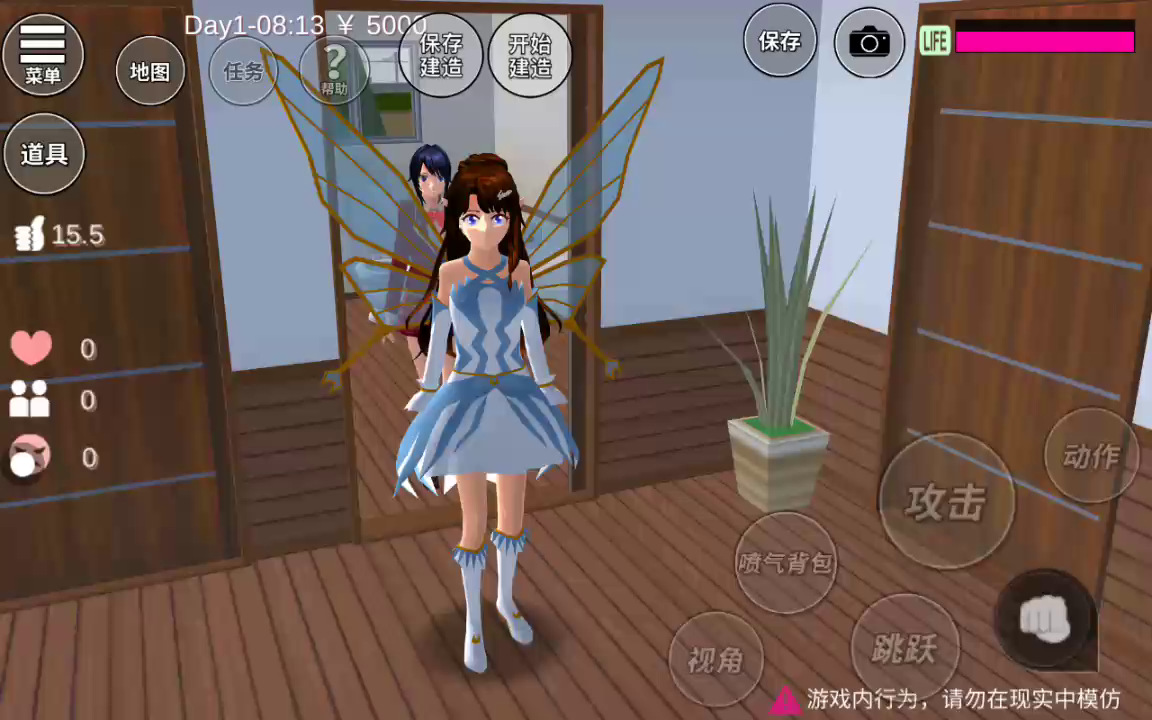The width and height of the screenshot is (1152, 720).
Task: Open the 道具 items panel
Action: pyautogui.click(x=44, y=153)
